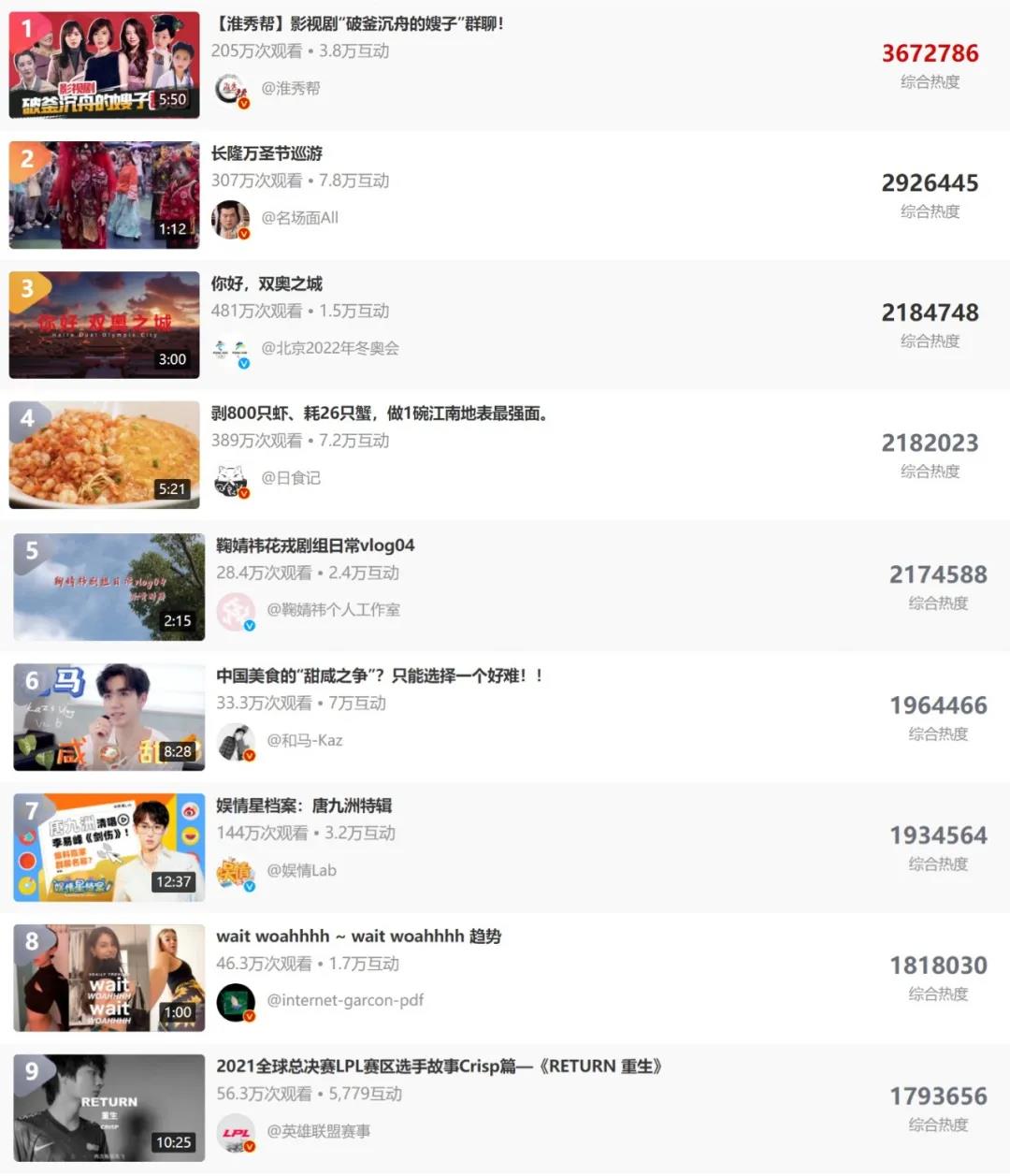
Task: View the @日食记 author page
Action: pos(290,478)
